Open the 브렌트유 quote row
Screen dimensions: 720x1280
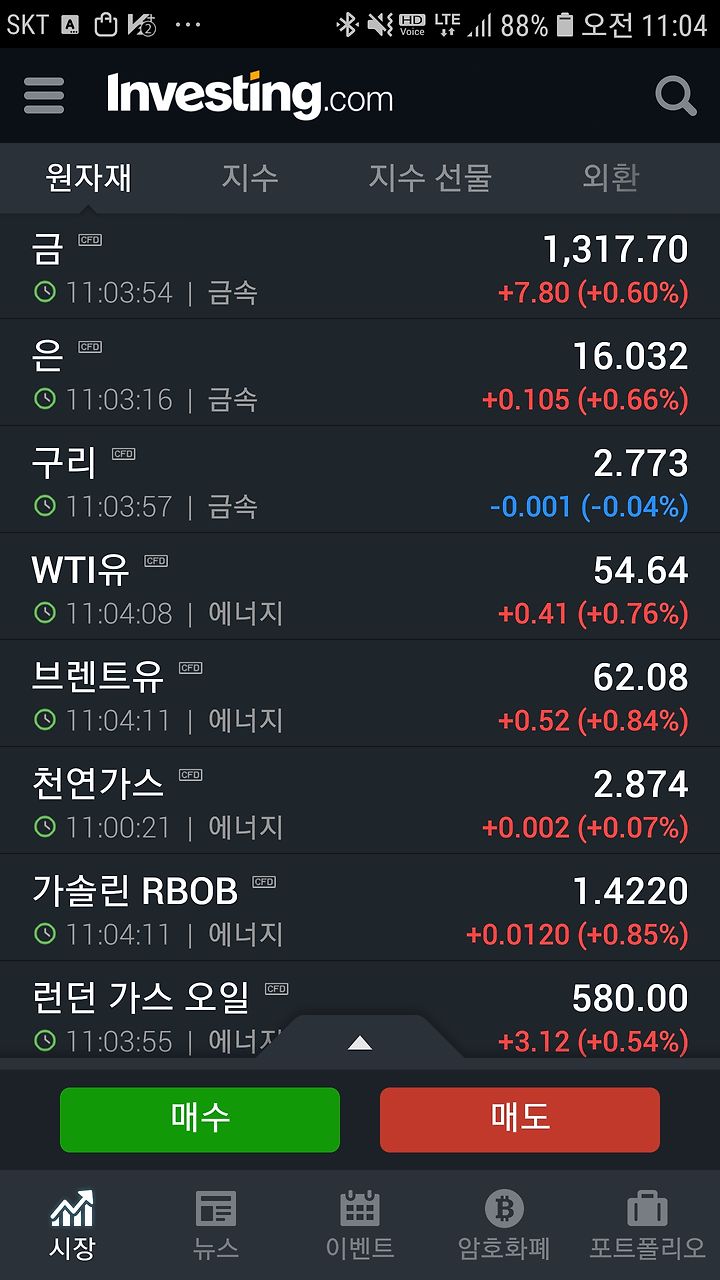tap(360, 694)
